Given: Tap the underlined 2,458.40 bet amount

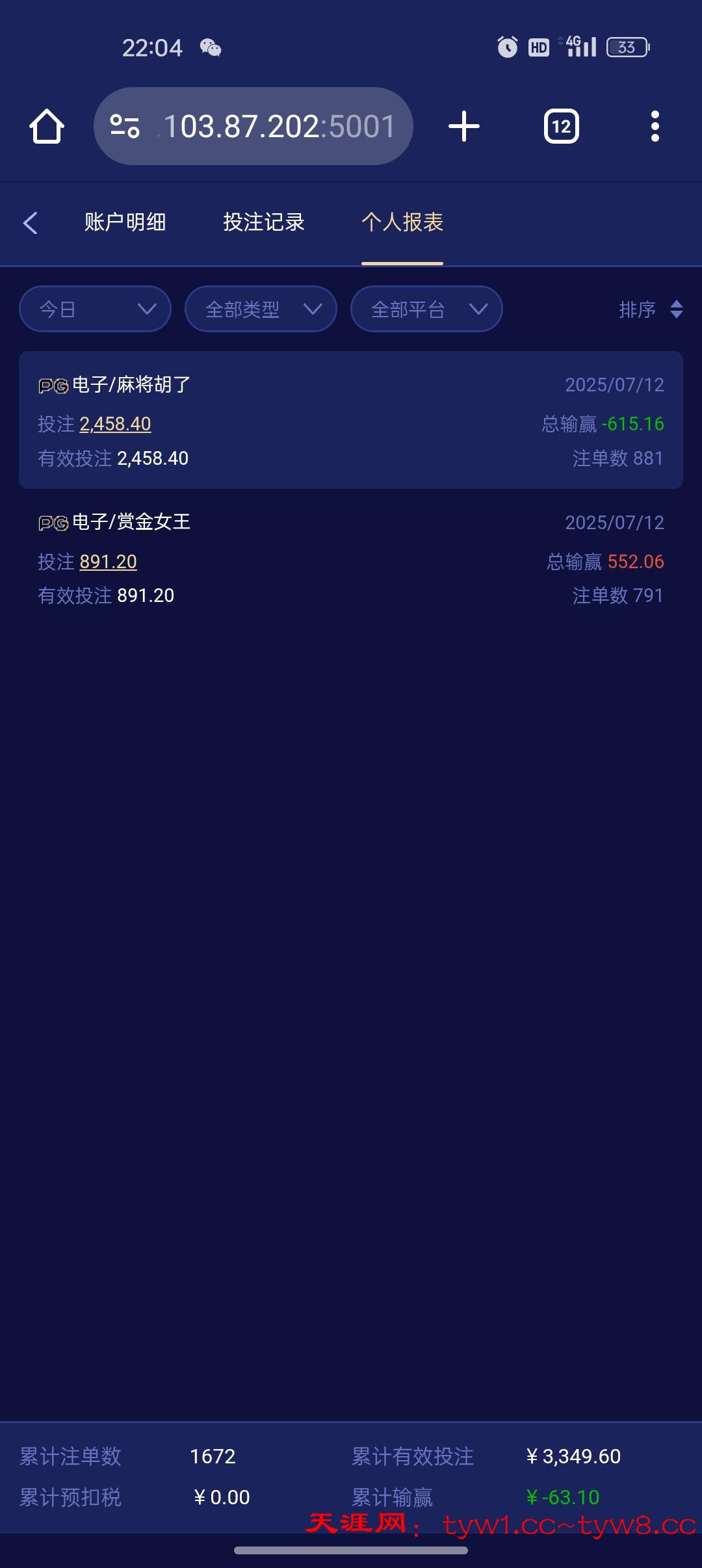Looking at the screenshot, I should (x=116, y=424).
